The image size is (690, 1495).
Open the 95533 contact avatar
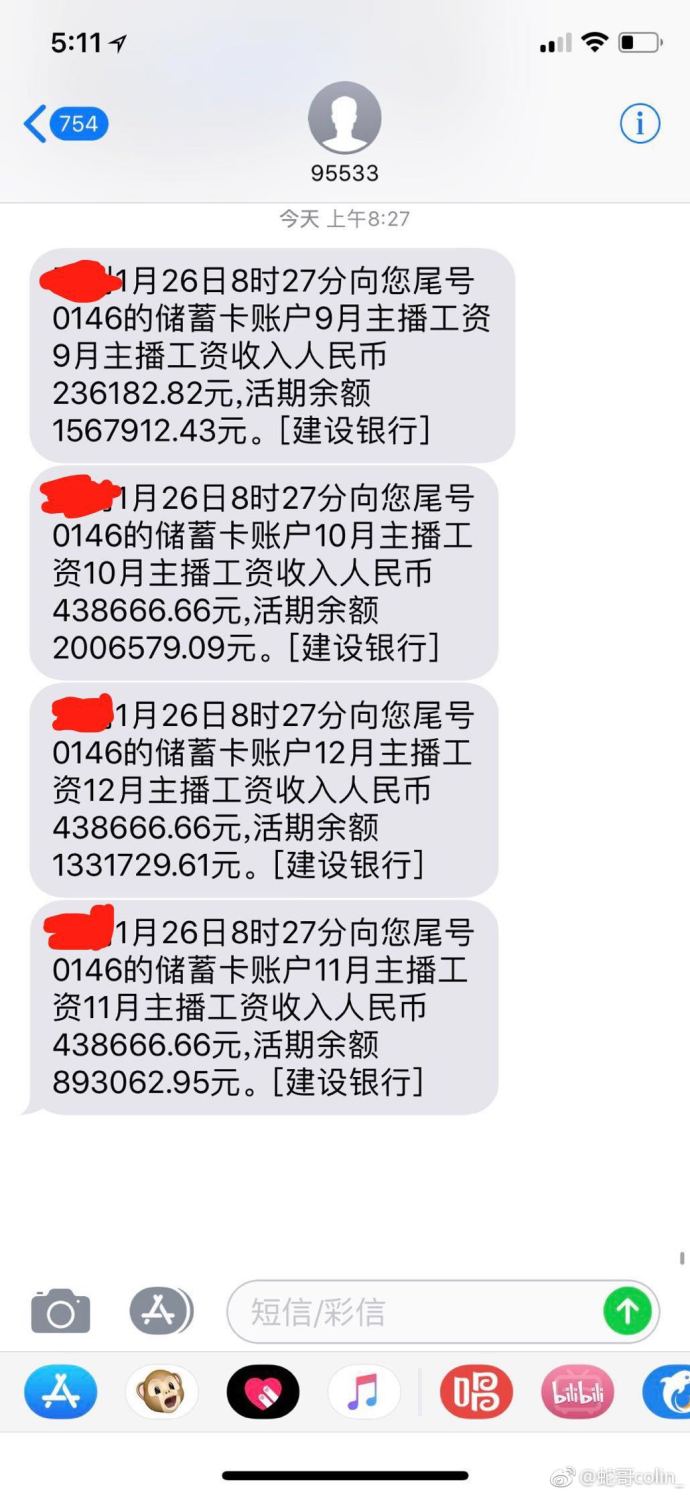(344, 118)
